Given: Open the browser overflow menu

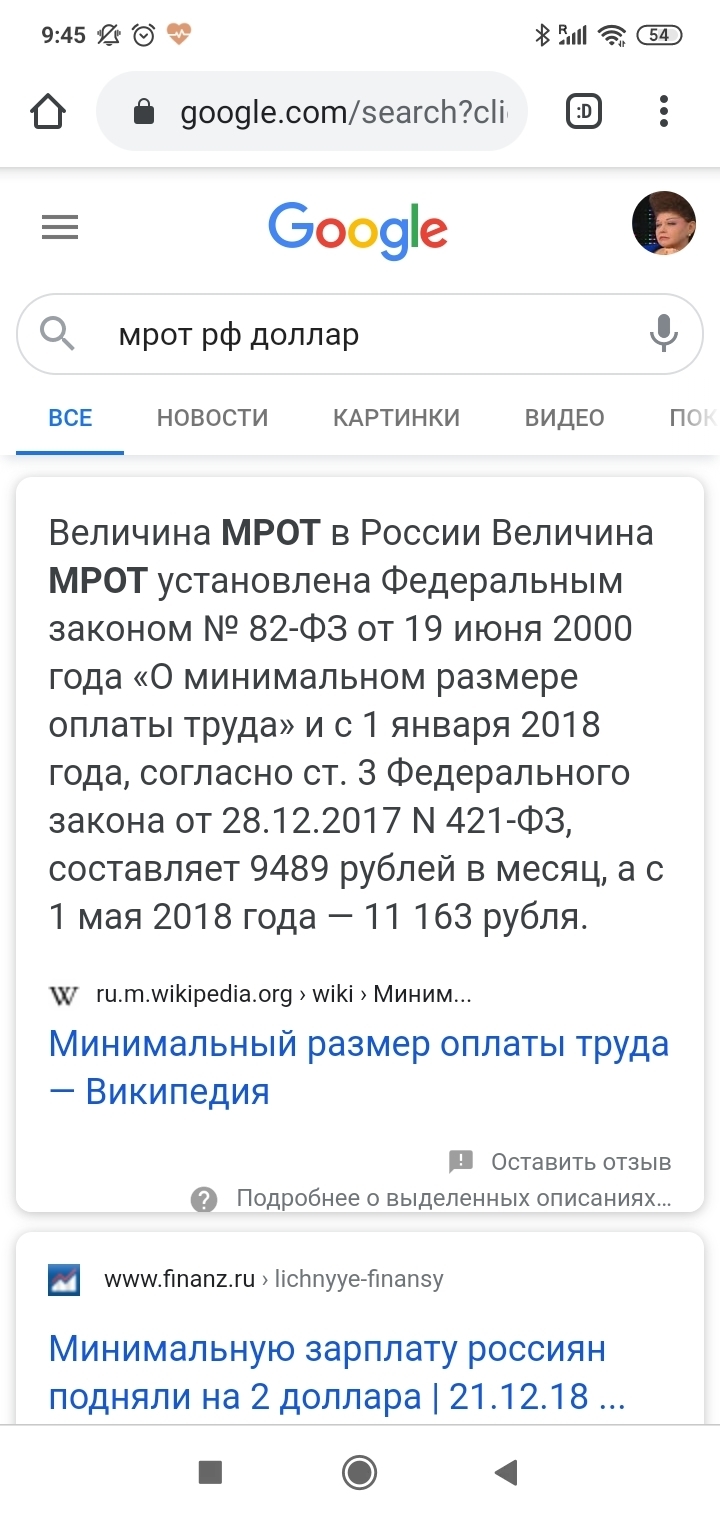Looking at the screenshot, I should click(x=664, y=112).
